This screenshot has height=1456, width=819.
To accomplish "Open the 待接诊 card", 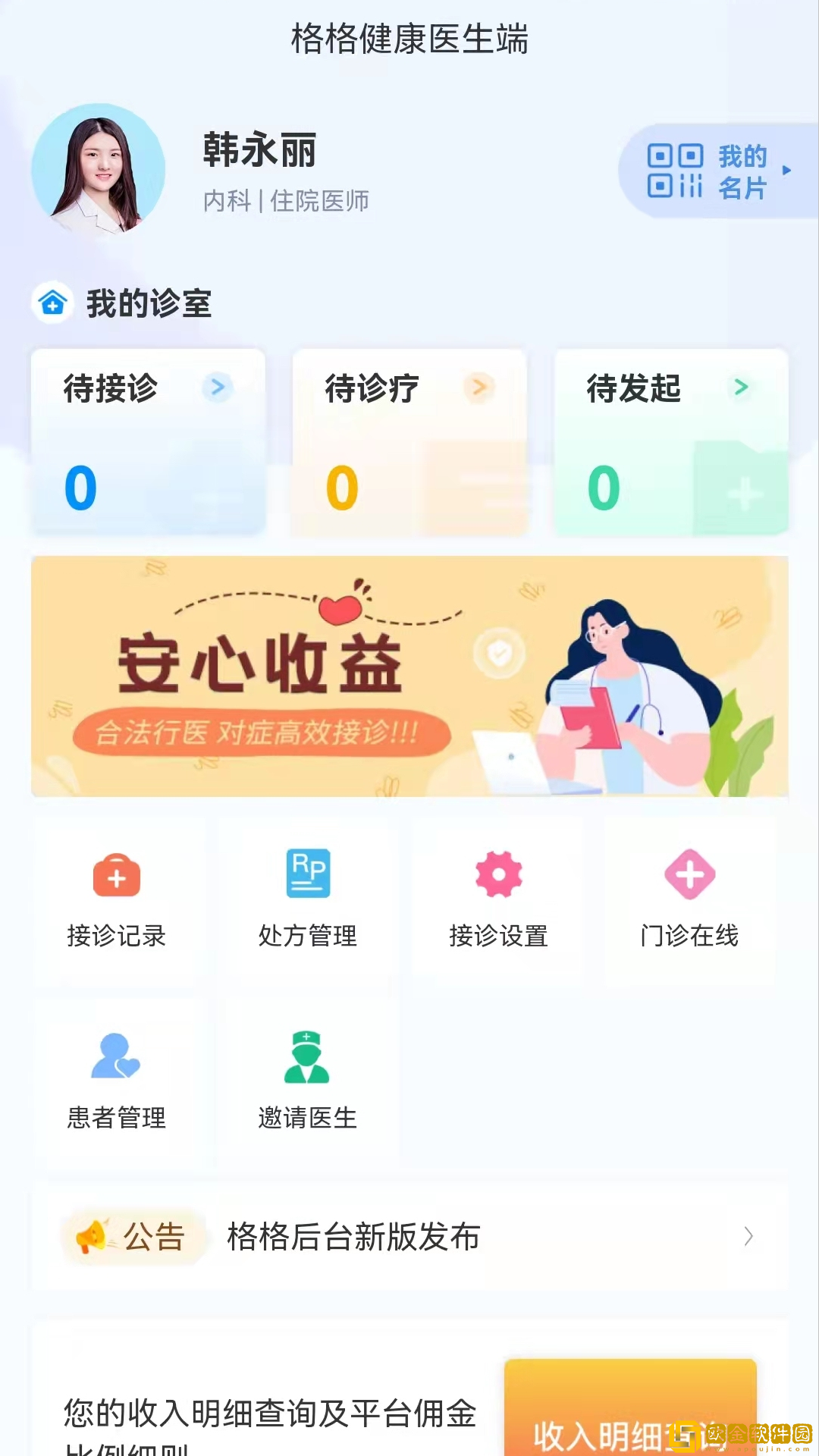I will pos(149,440).
